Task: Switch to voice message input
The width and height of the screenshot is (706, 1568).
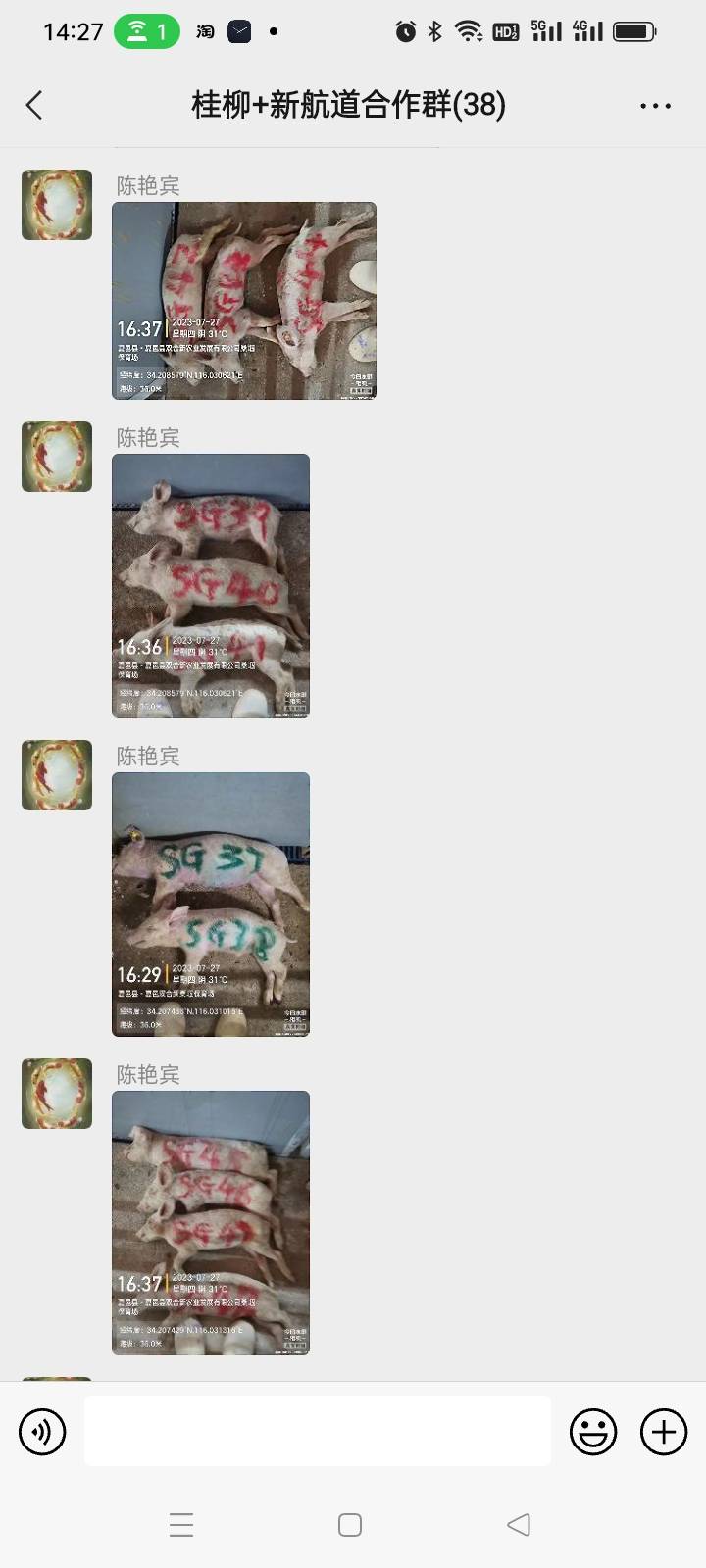Action: click(42, 1432)
